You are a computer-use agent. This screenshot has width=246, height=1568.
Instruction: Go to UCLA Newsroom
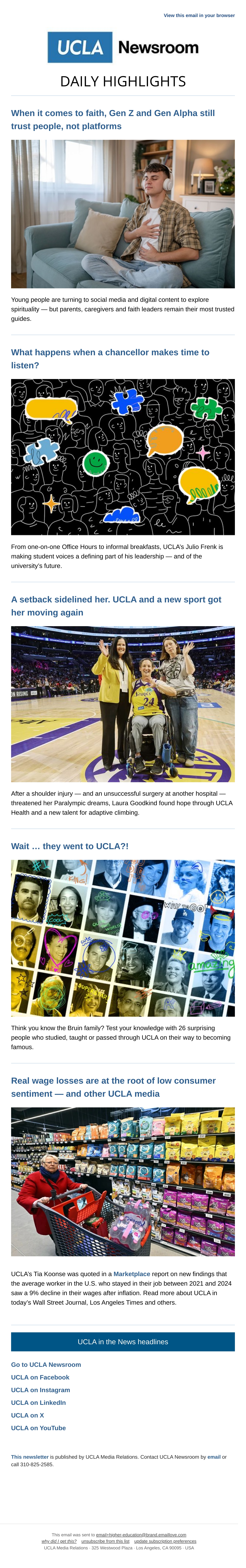(46, 1365)
